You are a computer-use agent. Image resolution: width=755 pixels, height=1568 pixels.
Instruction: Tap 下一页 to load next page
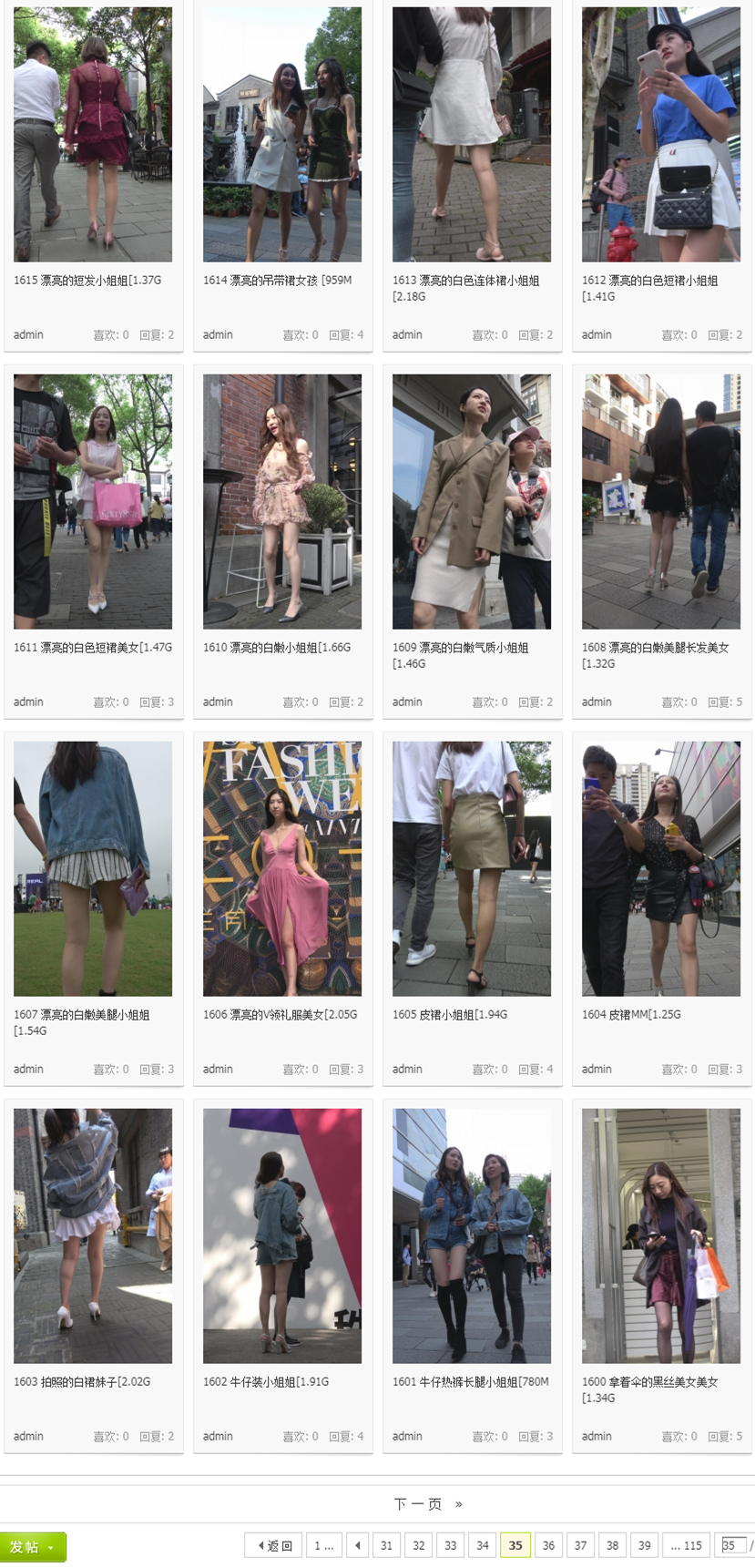pos(418,1504)
